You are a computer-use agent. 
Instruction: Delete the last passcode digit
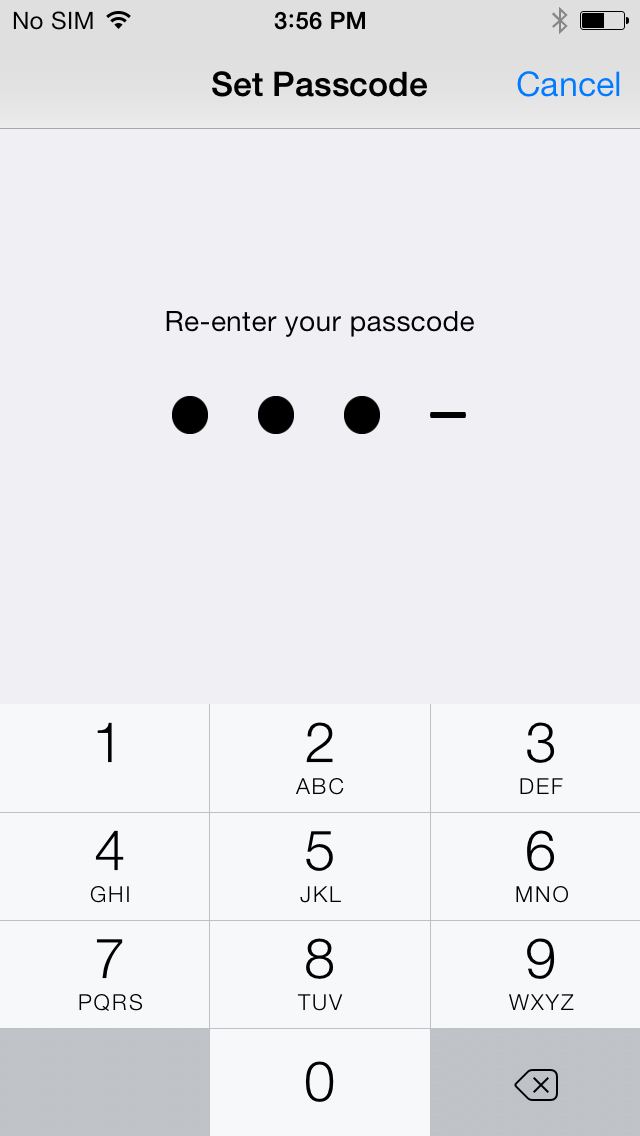[x=536, y=1084]
